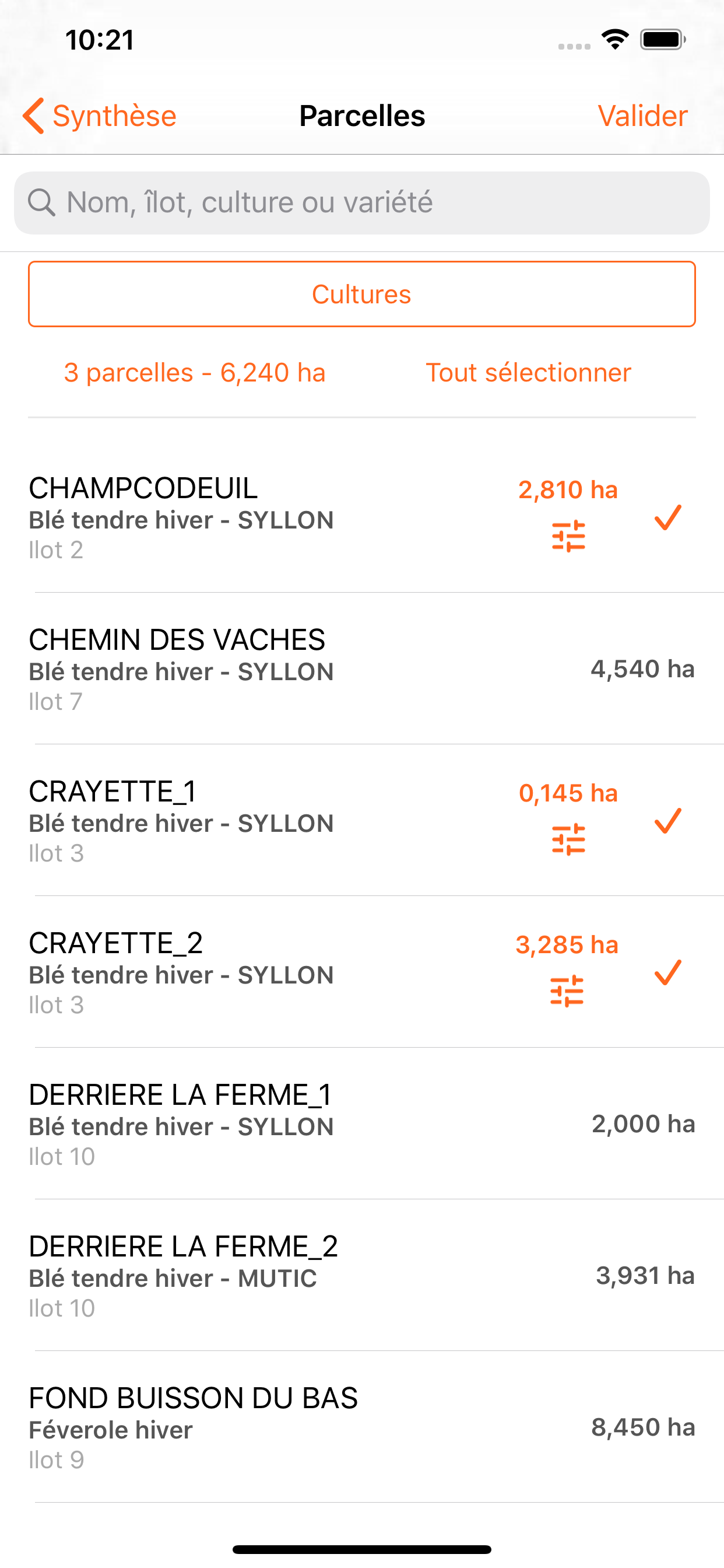This screenshot has height=1568, width=724.
Task: Open the Cultures filter
Action: click(x=362, y=294)
